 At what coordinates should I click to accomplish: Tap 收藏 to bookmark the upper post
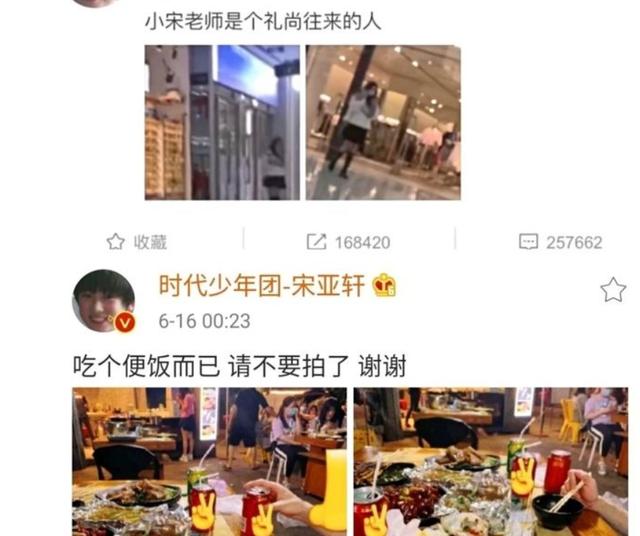click(x=137, y=242)
